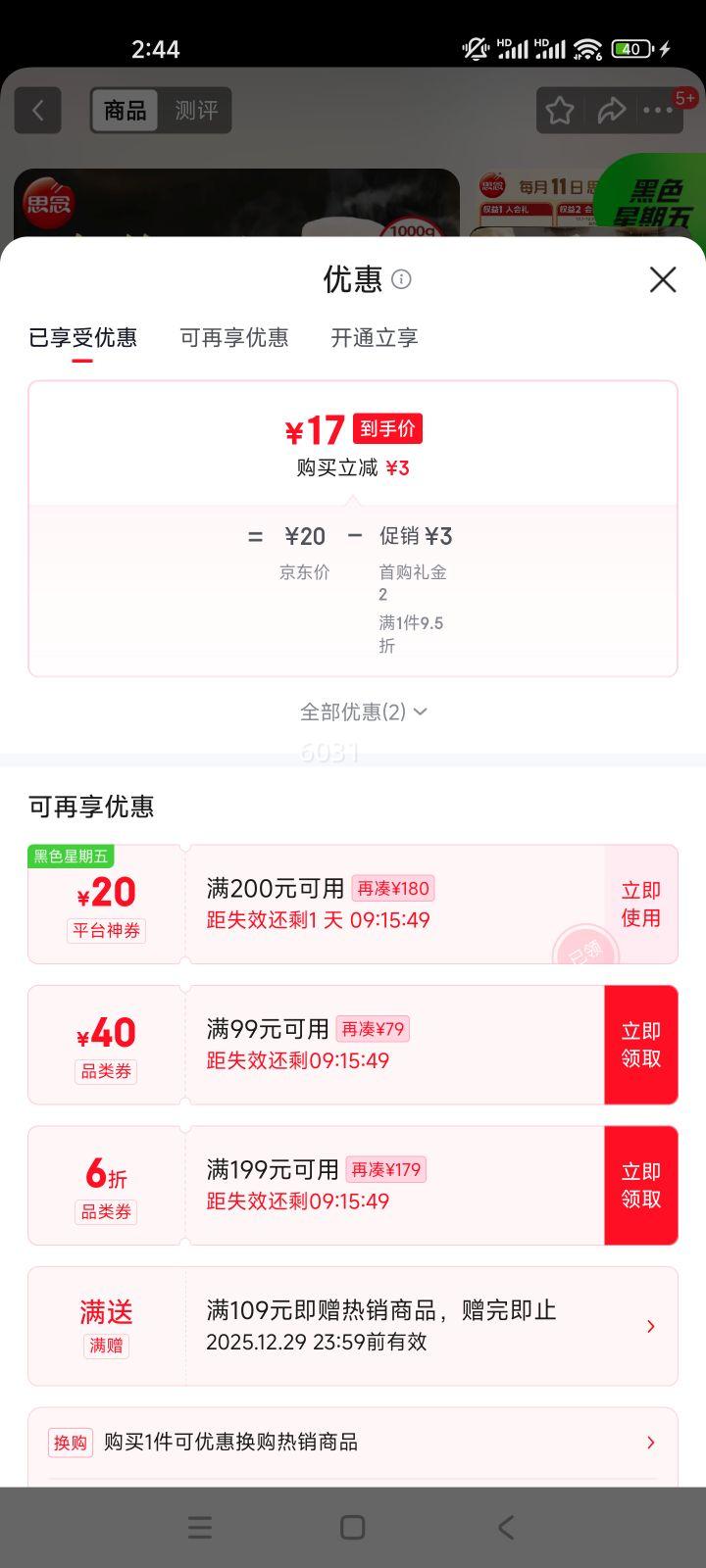Open the 开通立享 tab
This screenshot has width=706, height=1568.
tap(374, 337)
